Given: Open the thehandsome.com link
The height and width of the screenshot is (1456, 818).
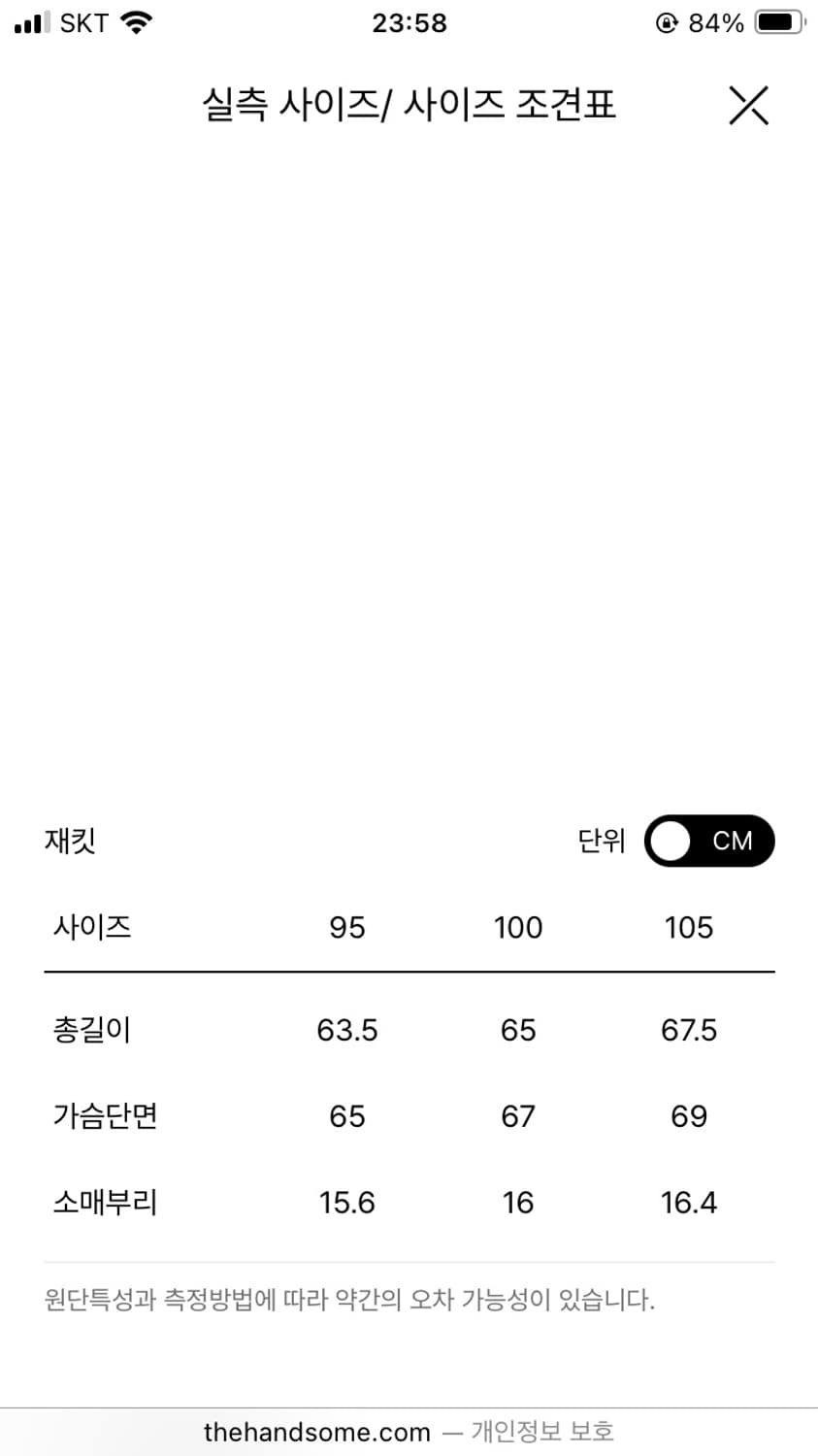Looking at the screenshot, I should (x=316, y=1431).
